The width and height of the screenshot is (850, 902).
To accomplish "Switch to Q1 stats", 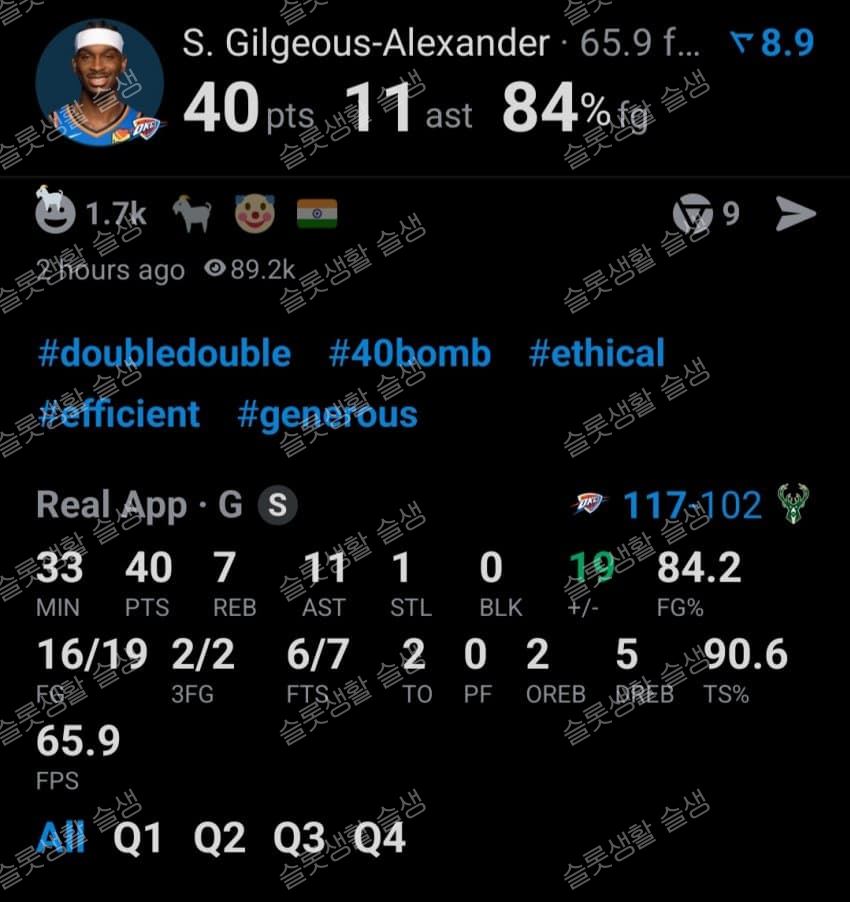I will click(x=138, y=838).
